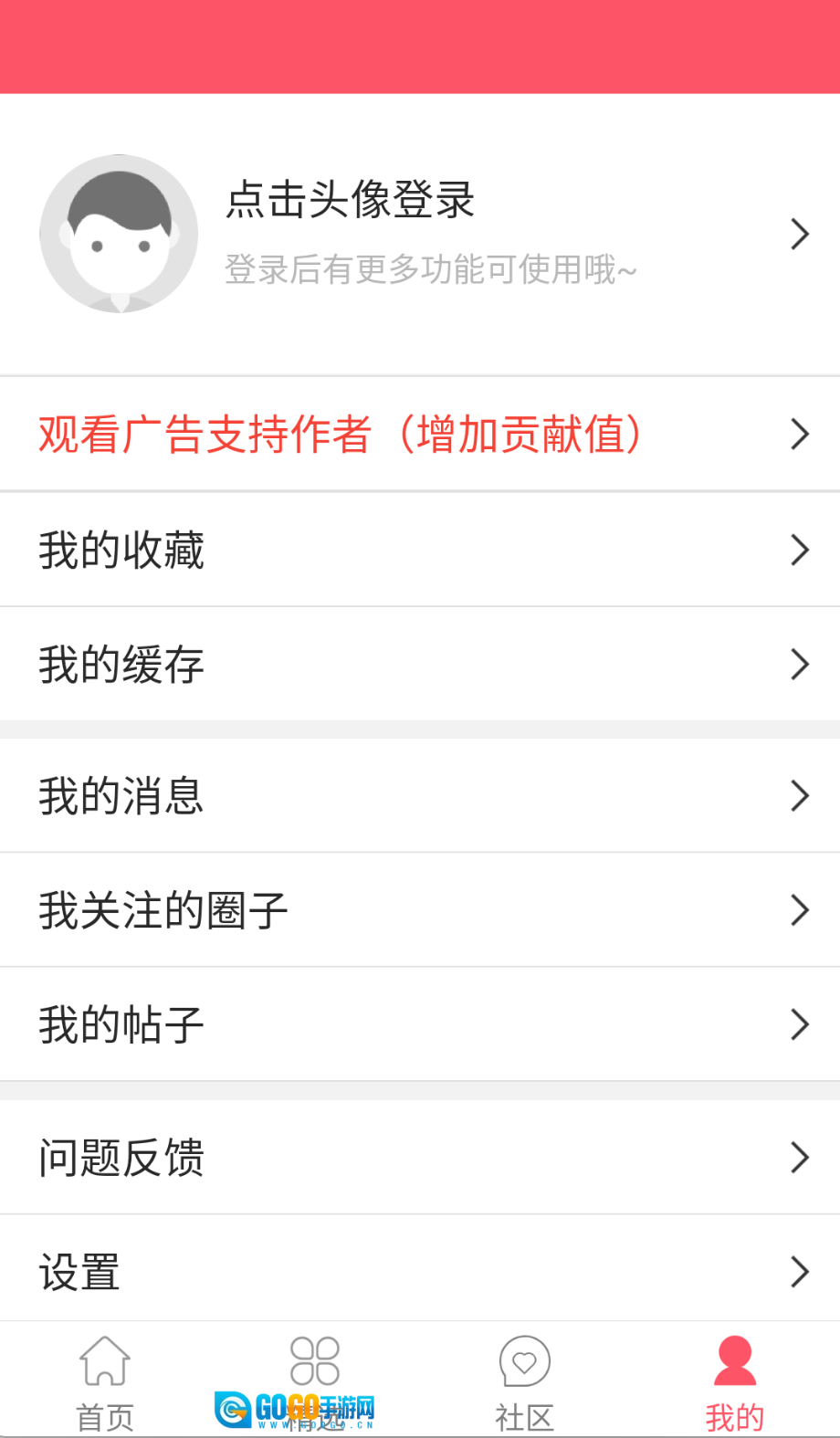Open 我的收藏
The height and width of the screenshot is (1438, 840).
coord(420,550)
